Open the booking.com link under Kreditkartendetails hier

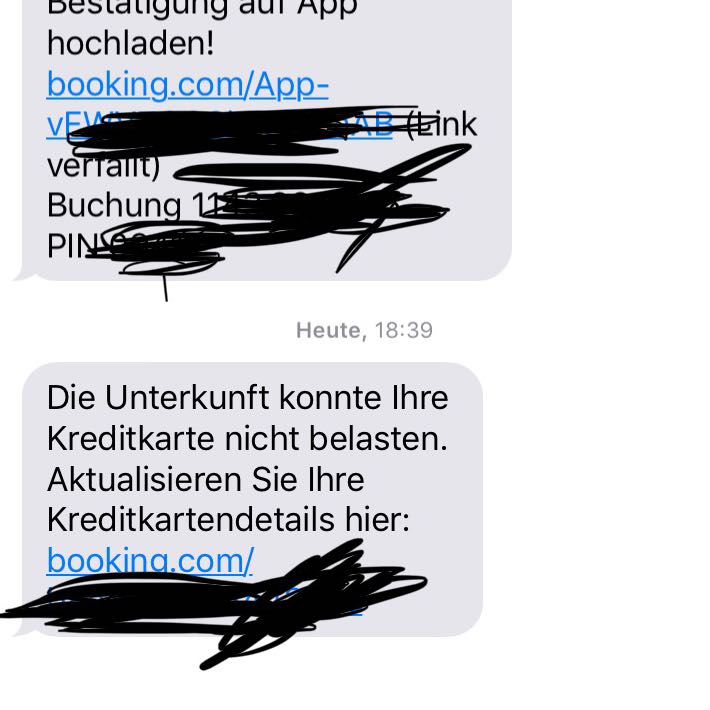coord(150,561)
